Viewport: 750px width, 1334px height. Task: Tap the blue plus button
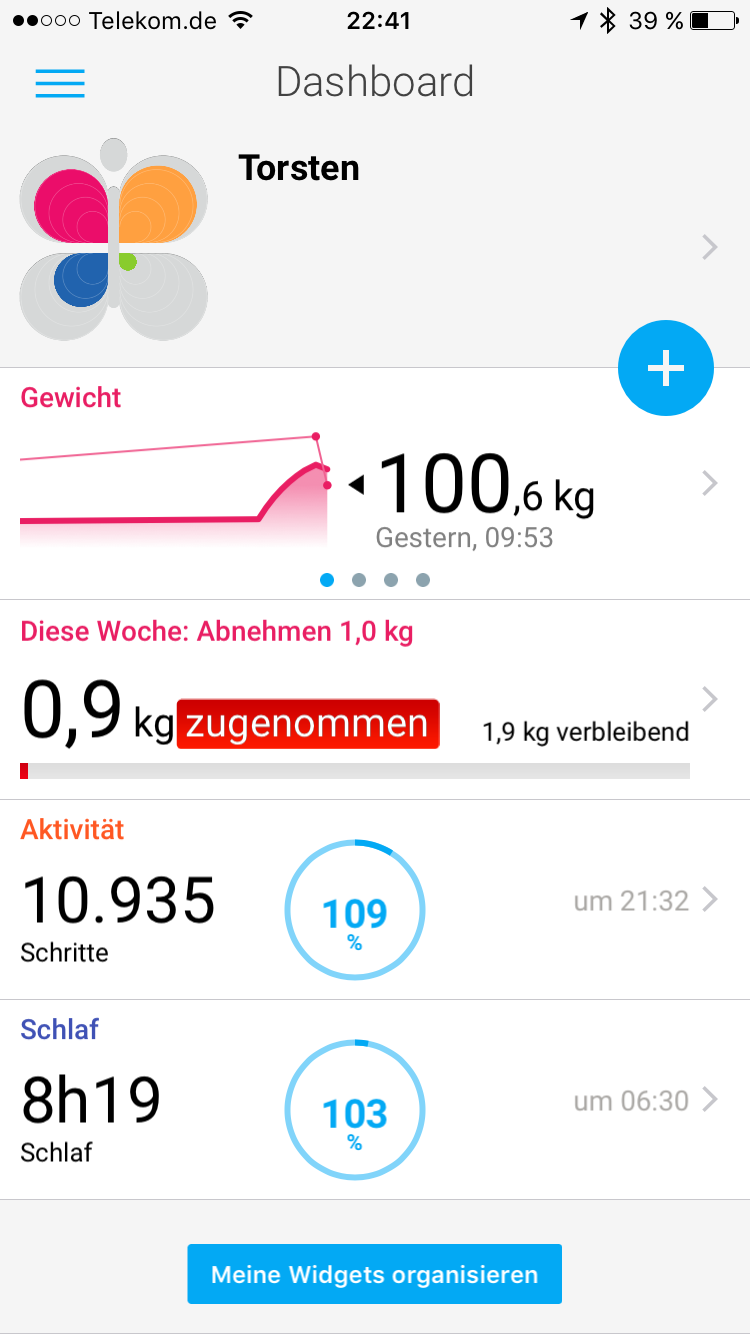(x=665, y=369)
